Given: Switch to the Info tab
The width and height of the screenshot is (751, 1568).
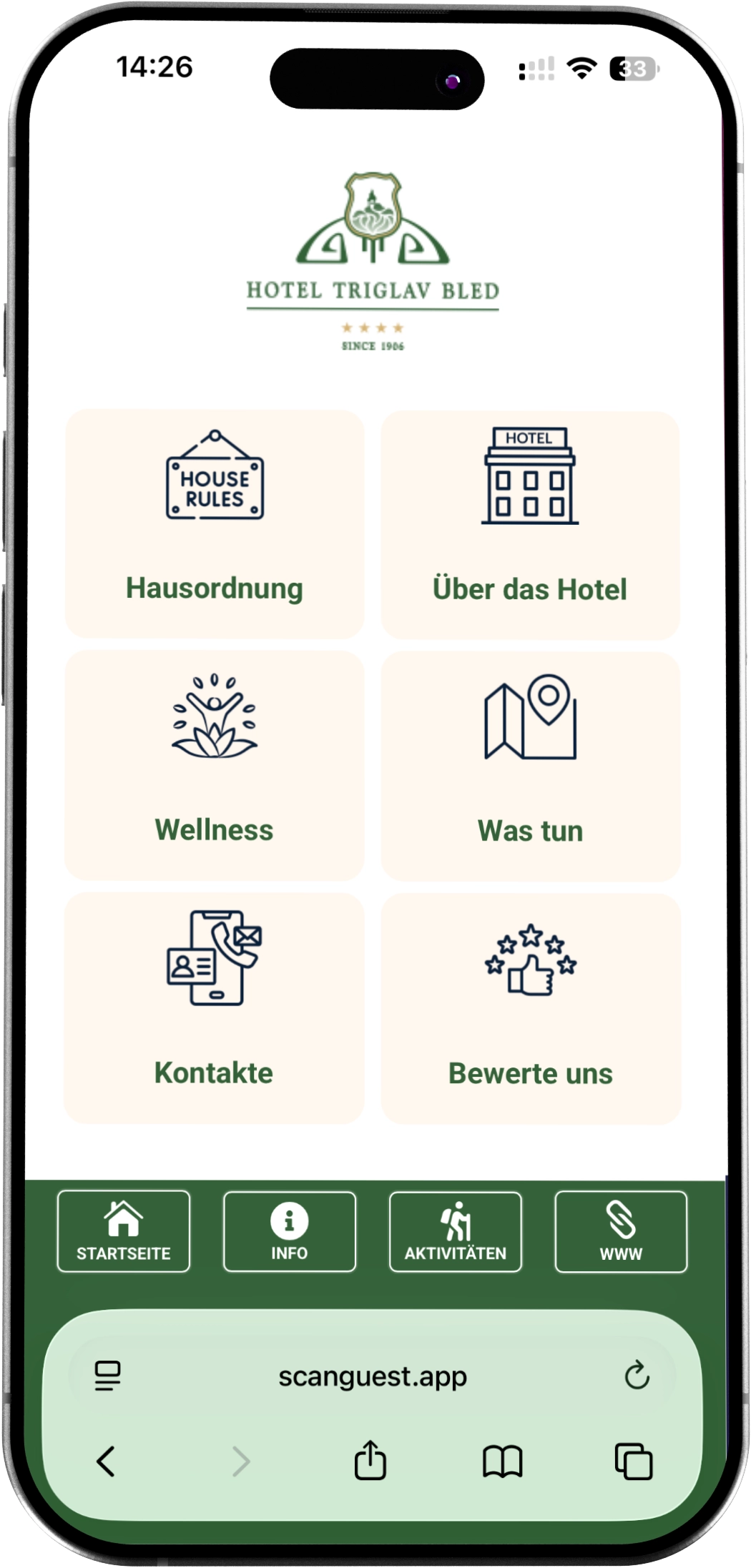Looking at the screenshot, I should (x=289, y=1231).
